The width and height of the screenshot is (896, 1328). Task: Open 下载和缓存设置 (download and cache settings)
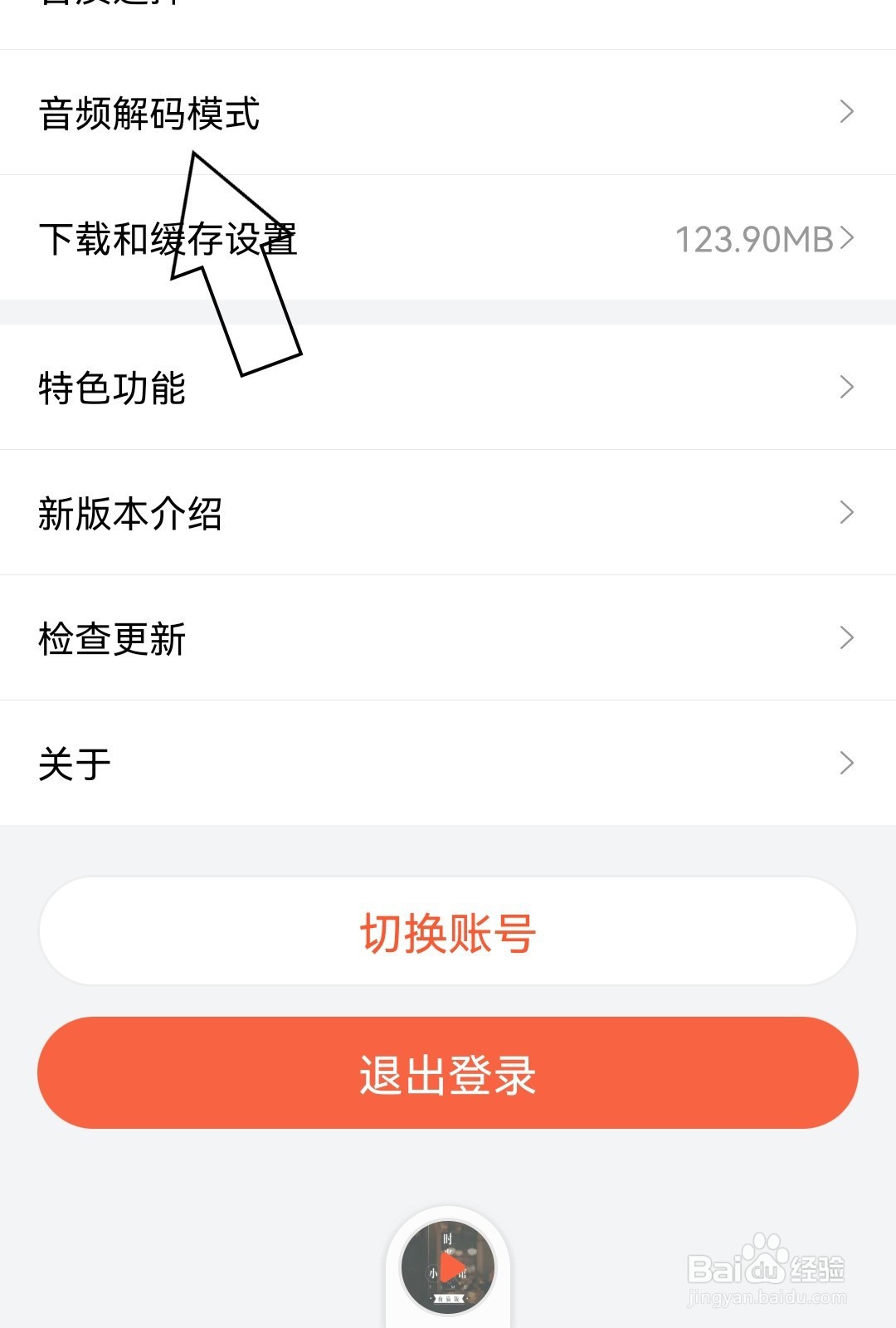pos(170,240)
